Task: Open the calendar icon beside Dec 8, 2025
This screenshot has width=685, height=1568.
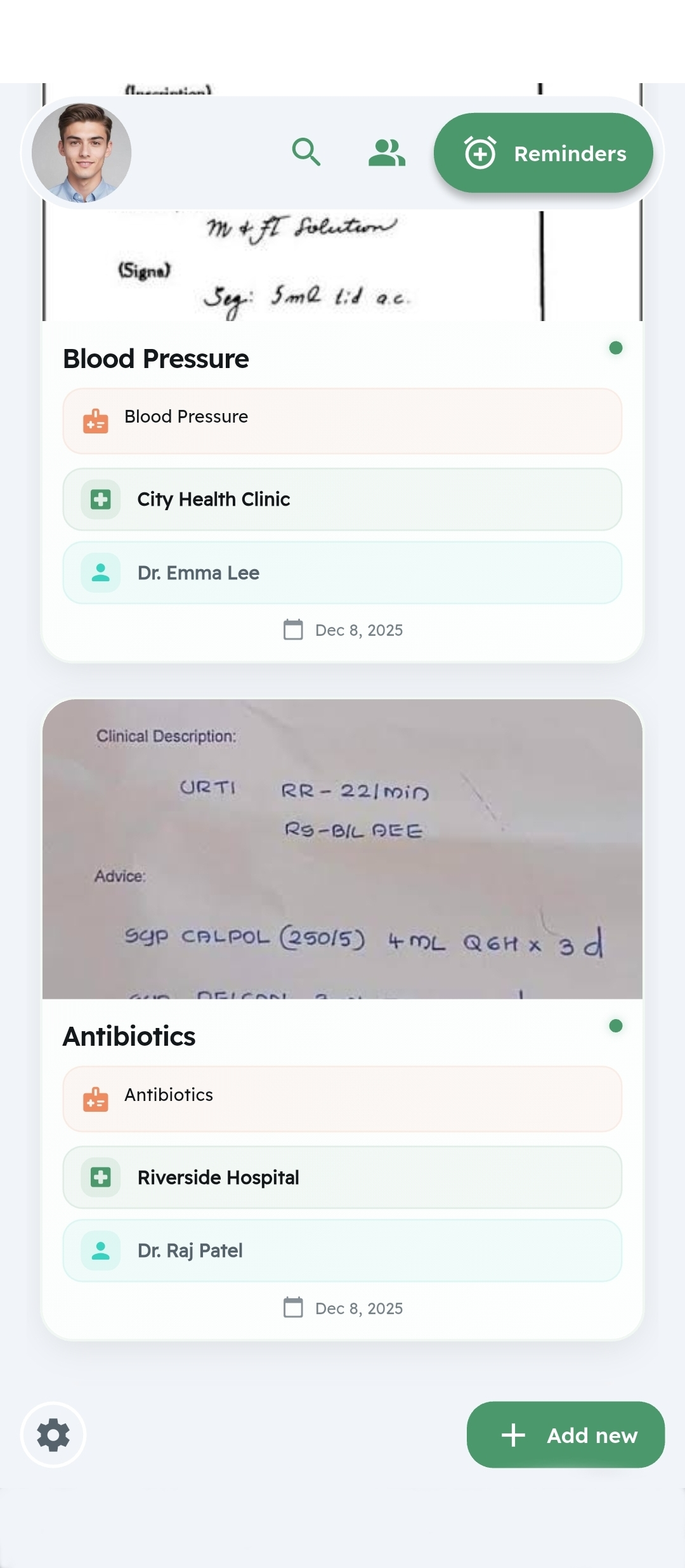Action: [x=292, y=629]
